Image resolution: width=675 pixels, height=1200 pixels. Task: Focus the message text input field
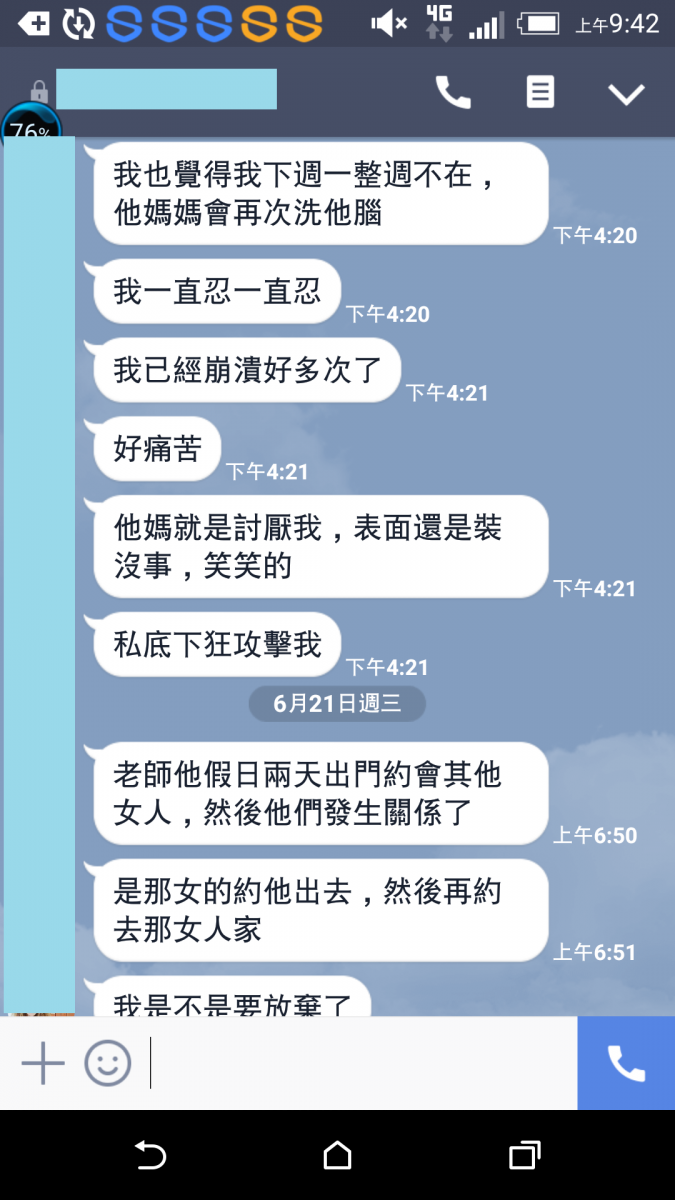point(360,1063)
